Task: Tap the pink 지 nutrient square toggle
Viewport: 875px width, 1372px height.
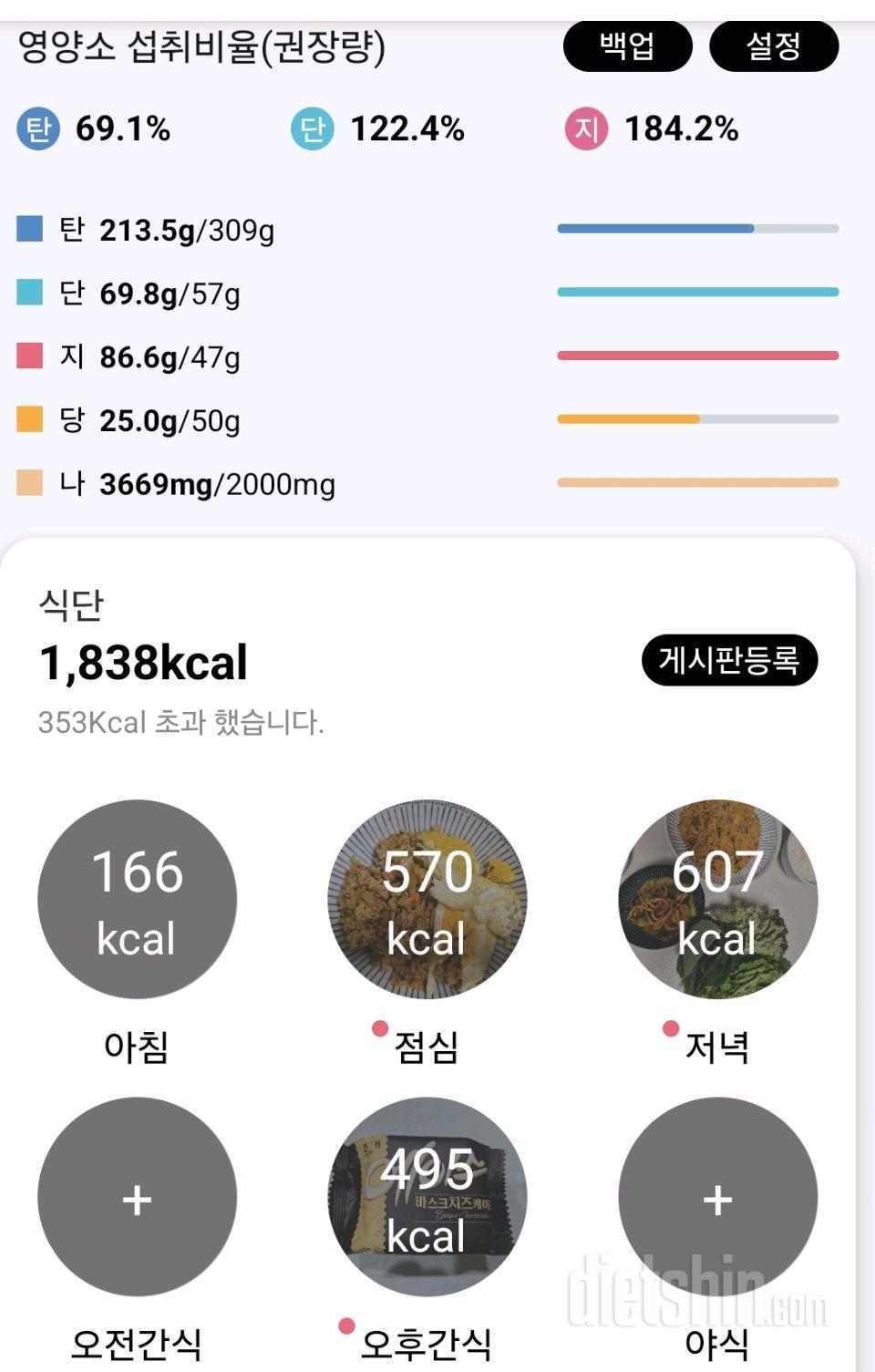Action: [29, 356]
